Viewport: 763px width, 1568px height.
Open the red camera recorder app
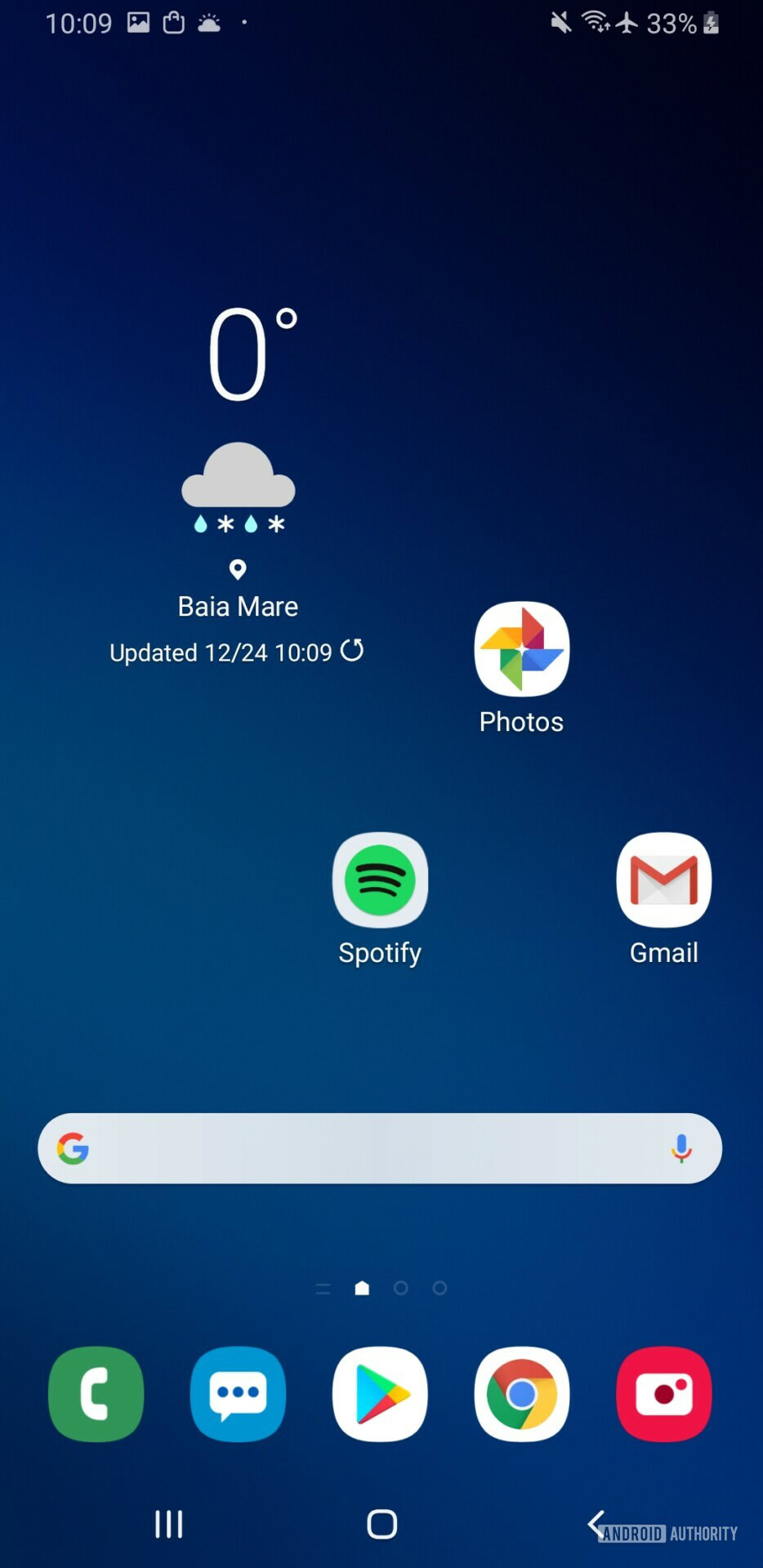pyautogui.click(x=663, y=1394)
